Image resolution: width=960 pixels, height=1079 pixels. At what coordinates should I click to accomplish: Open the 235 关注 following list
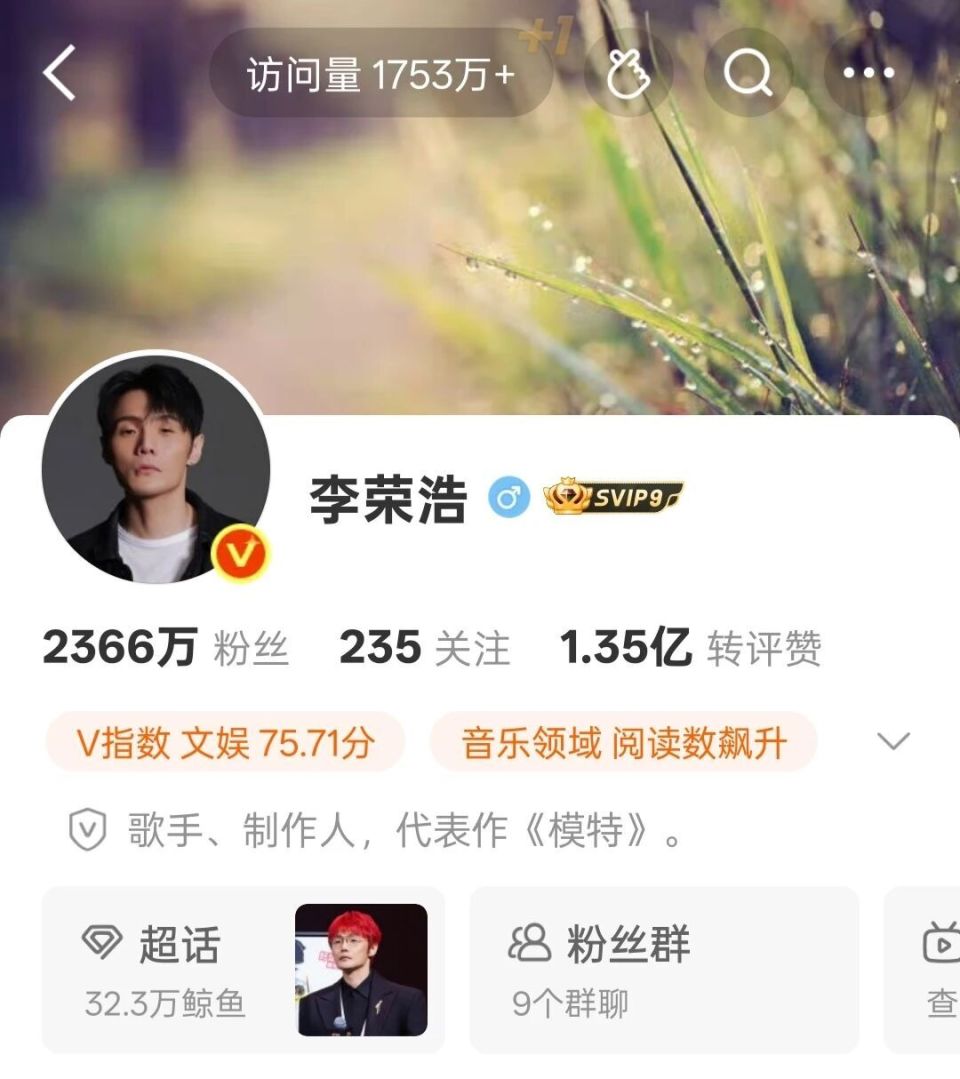425,647
